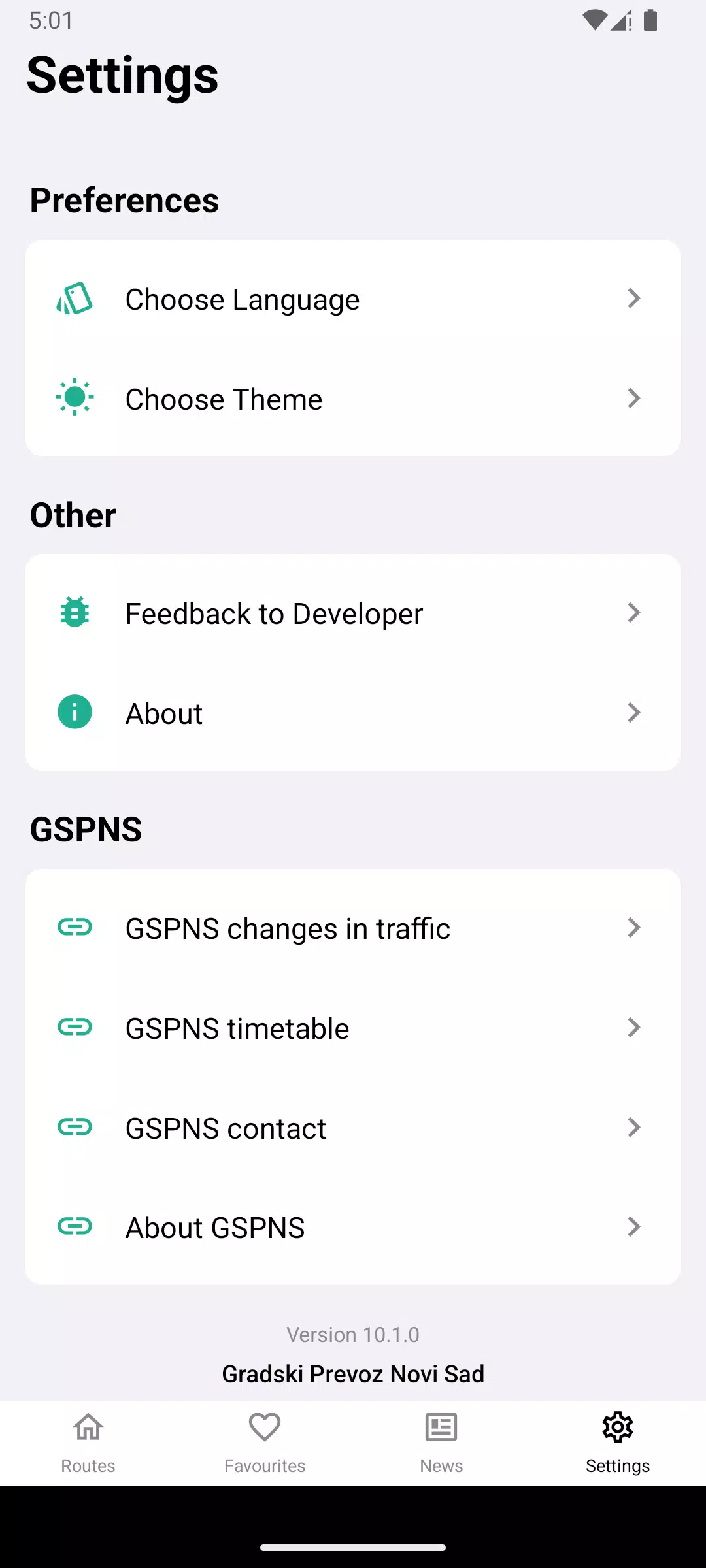Screen dimensions: 706x1568
Task: Open Choose Theme option
Action: pos(353,399)
